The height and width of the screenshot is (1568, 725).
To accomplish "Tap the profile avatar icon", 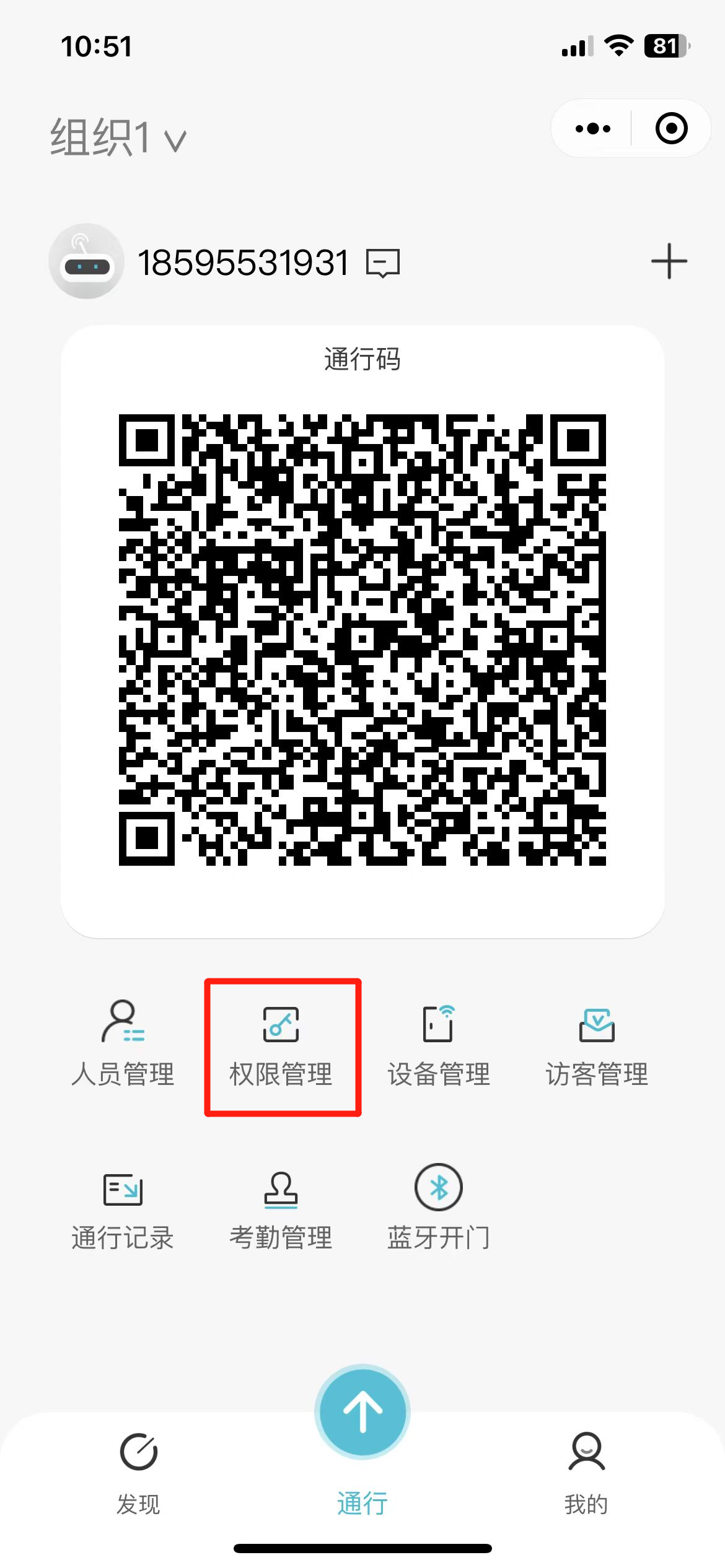I will tap(87, 261).
